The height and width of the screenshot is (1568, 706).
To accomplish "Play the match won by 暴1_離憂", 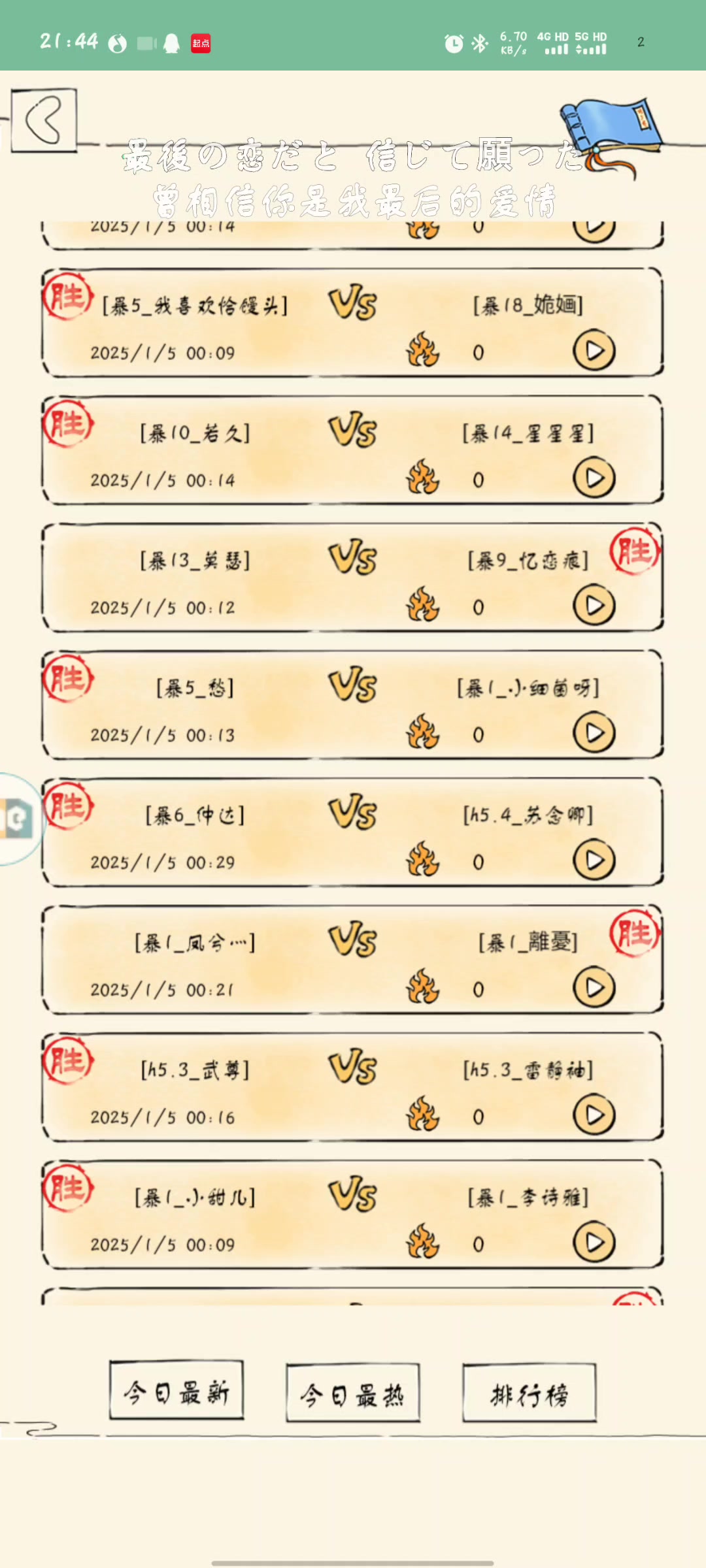I will pyautogui.click(x=594, y=988).
